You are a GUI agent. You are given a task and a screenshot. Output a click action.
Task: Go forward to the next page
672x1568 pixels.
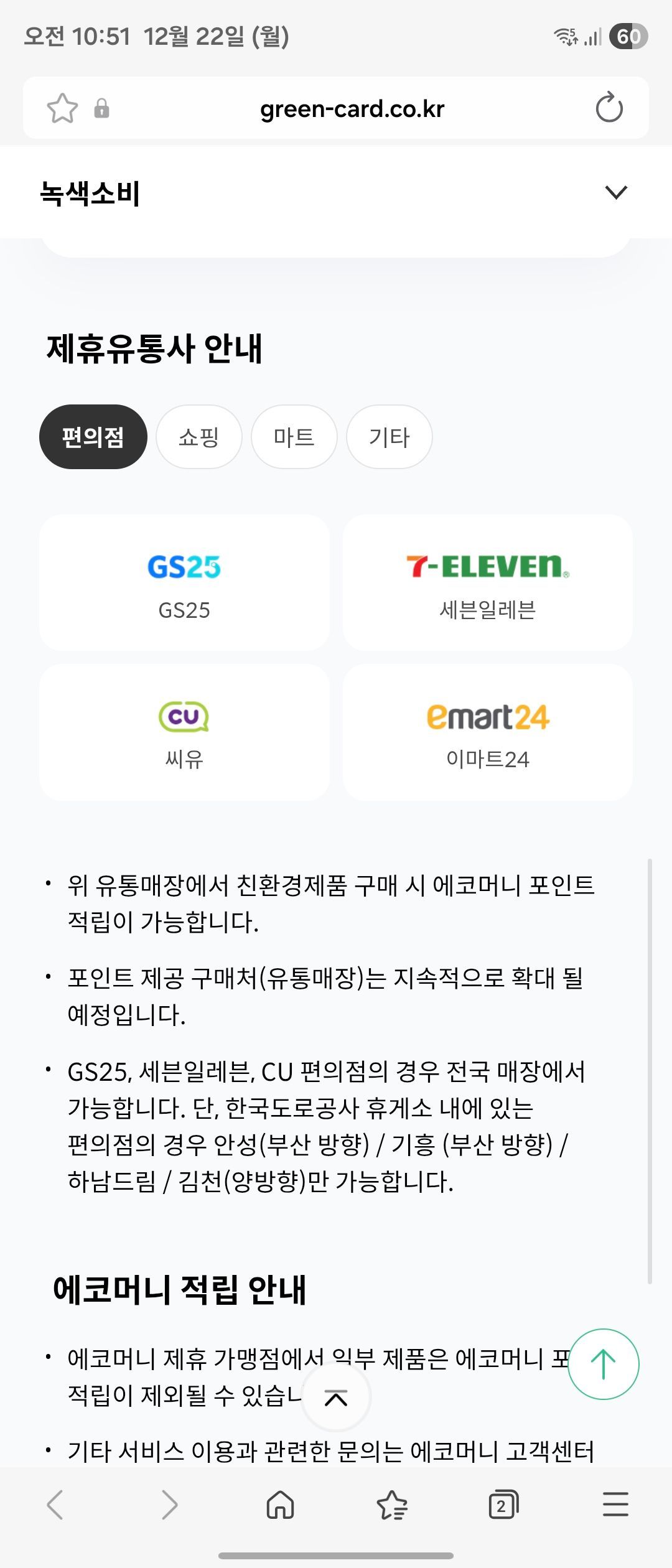(169, 1505)
